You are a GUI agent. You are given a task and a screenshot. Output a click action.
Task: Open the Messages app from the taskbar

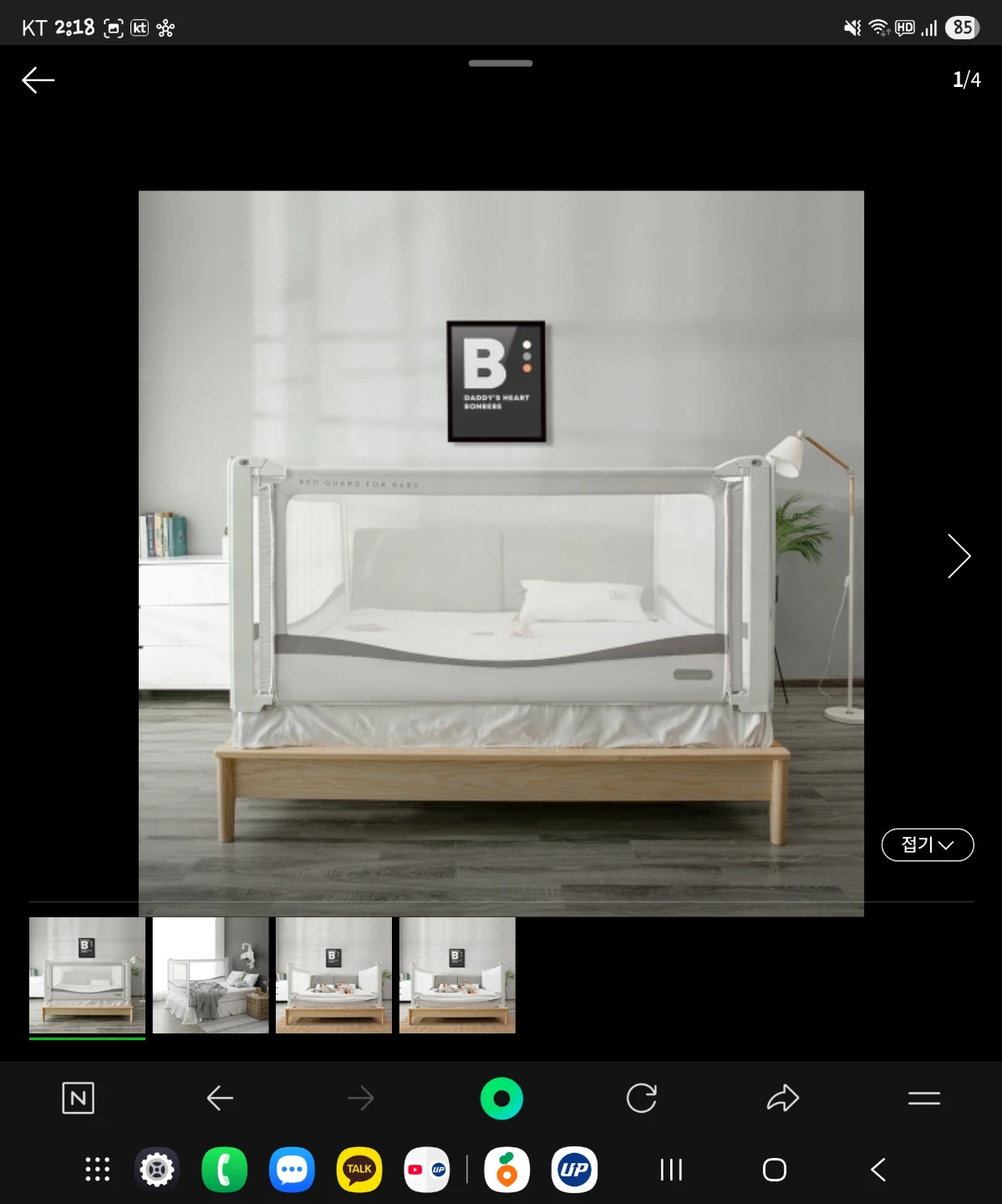[292, 1169]
